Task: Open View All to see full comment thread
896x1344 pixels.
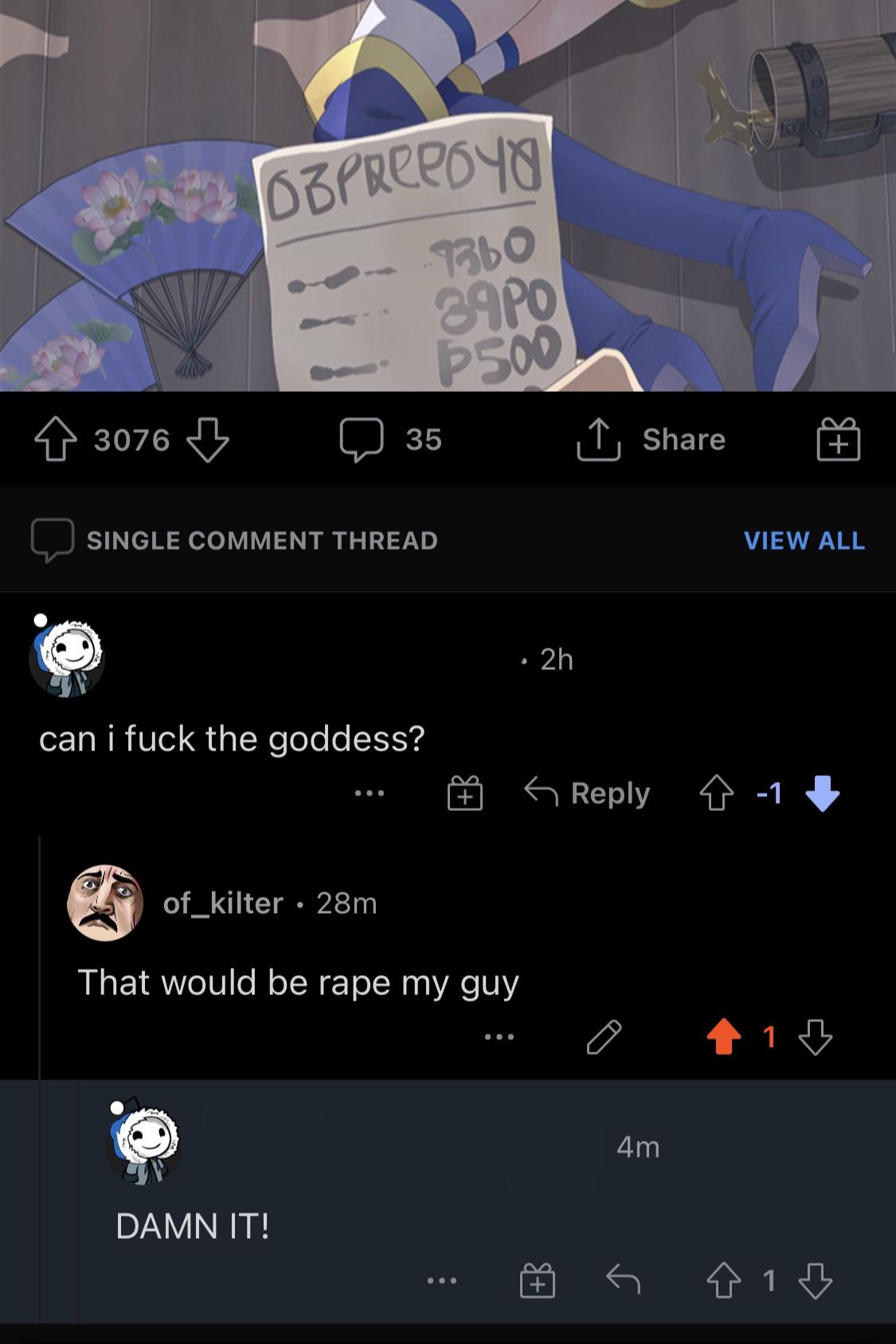Action: point(804,542)
